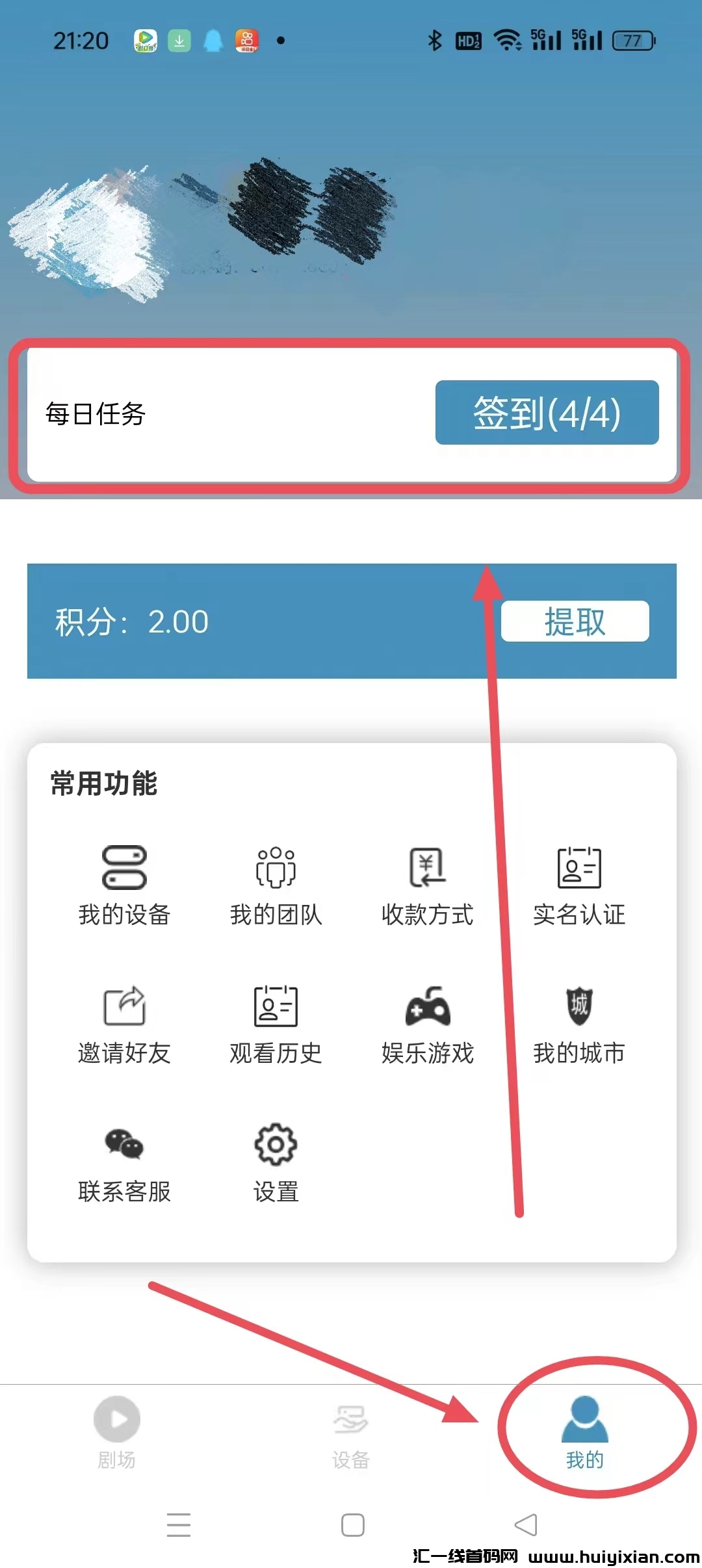Open 设置 settings
702x1568 pixels.
[x=276, y=1163]
